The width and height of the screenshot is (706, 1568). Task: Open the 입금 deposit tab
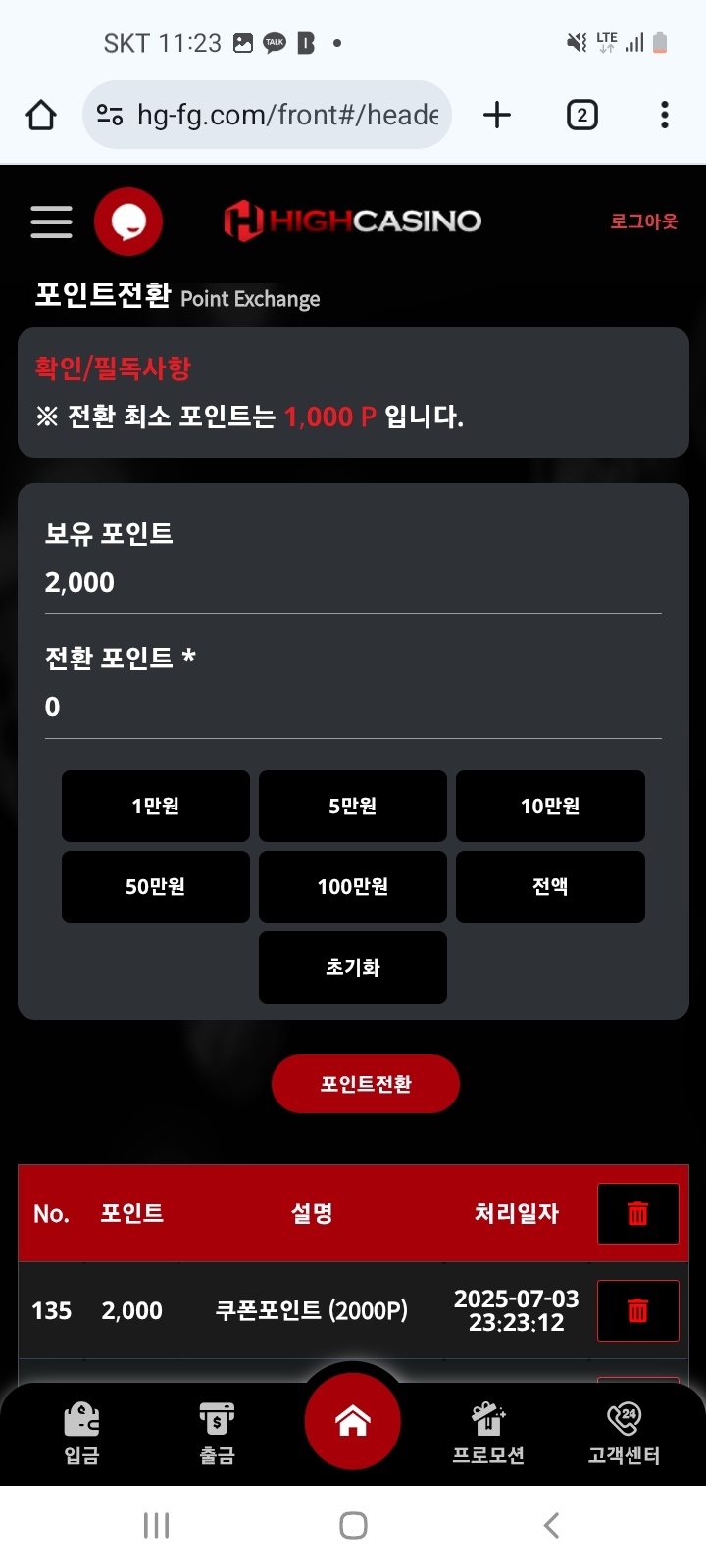[81, 1432]
